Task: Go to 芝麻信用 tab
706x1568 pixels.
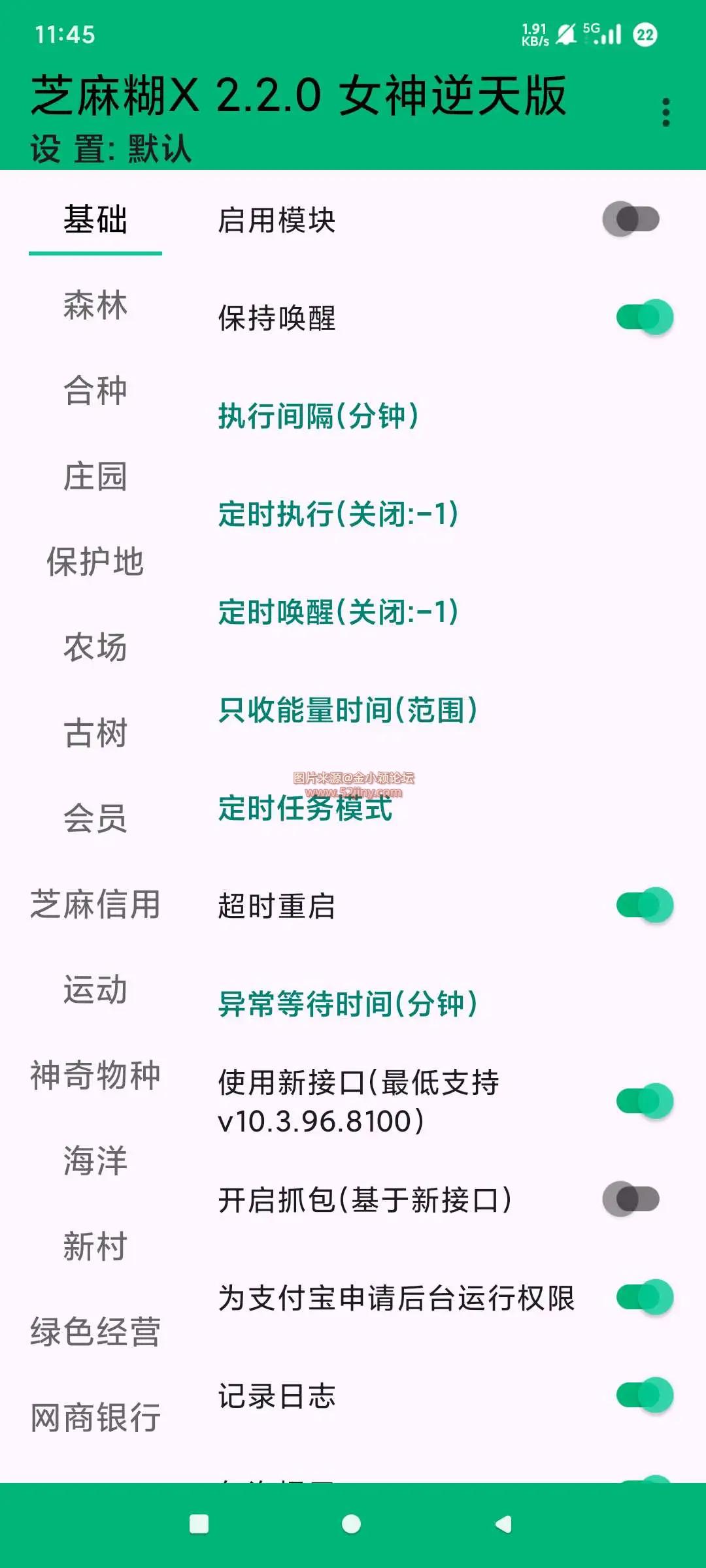Action: [95, 904]
